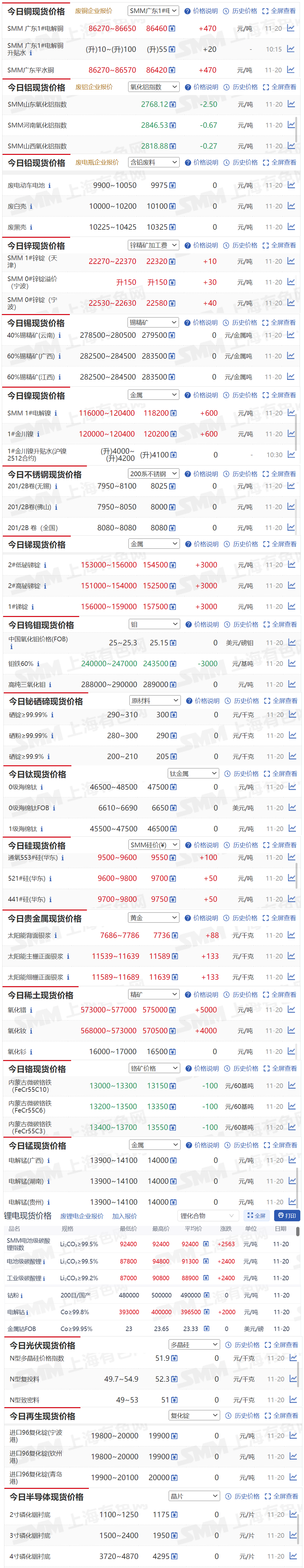The height and width of the screenshot is (1568, 304).
Task: Expand the 锌精矿加工费 dropdown
Action: 153,245
